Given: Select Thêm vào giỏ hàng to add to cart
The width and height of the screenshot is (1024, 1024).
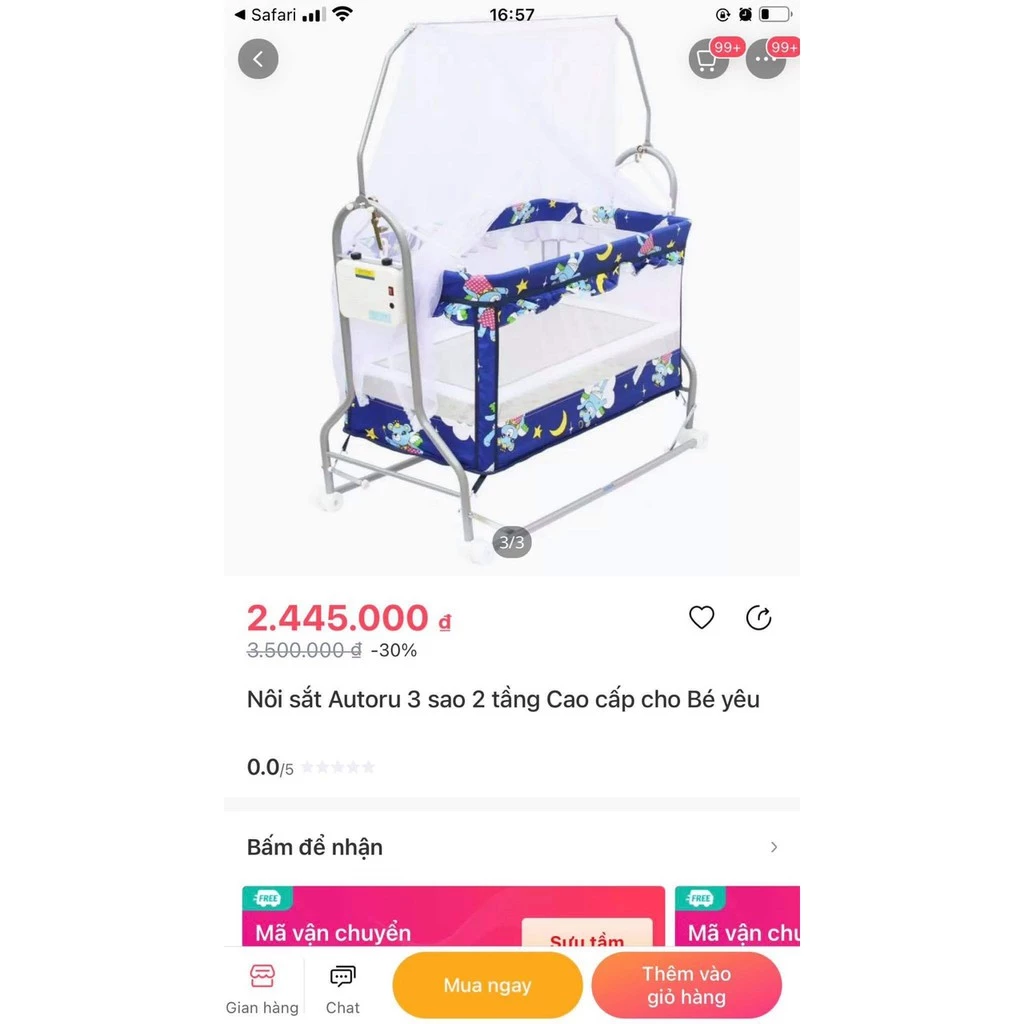Looking at the screenshot, I should (686, 986).
